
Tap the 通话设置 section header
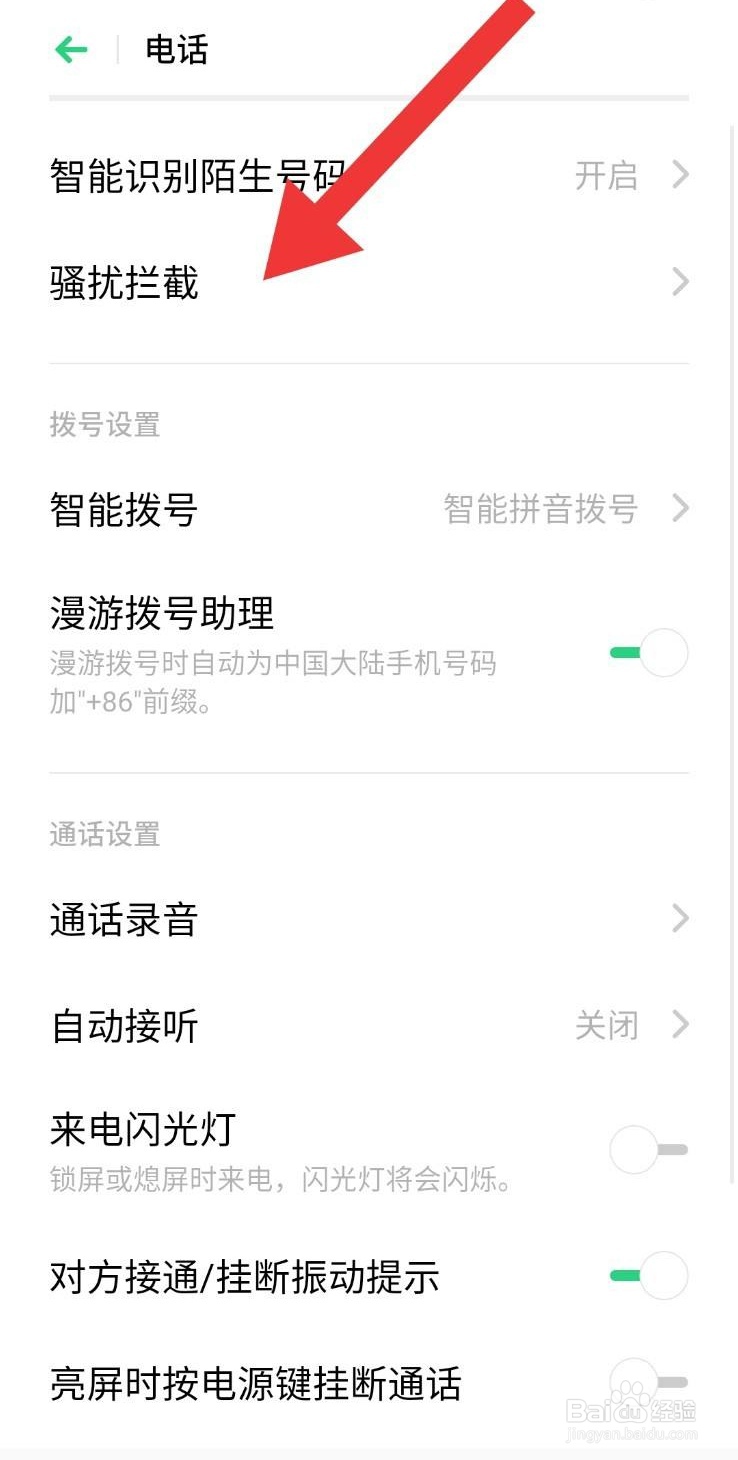coord(104,834)
